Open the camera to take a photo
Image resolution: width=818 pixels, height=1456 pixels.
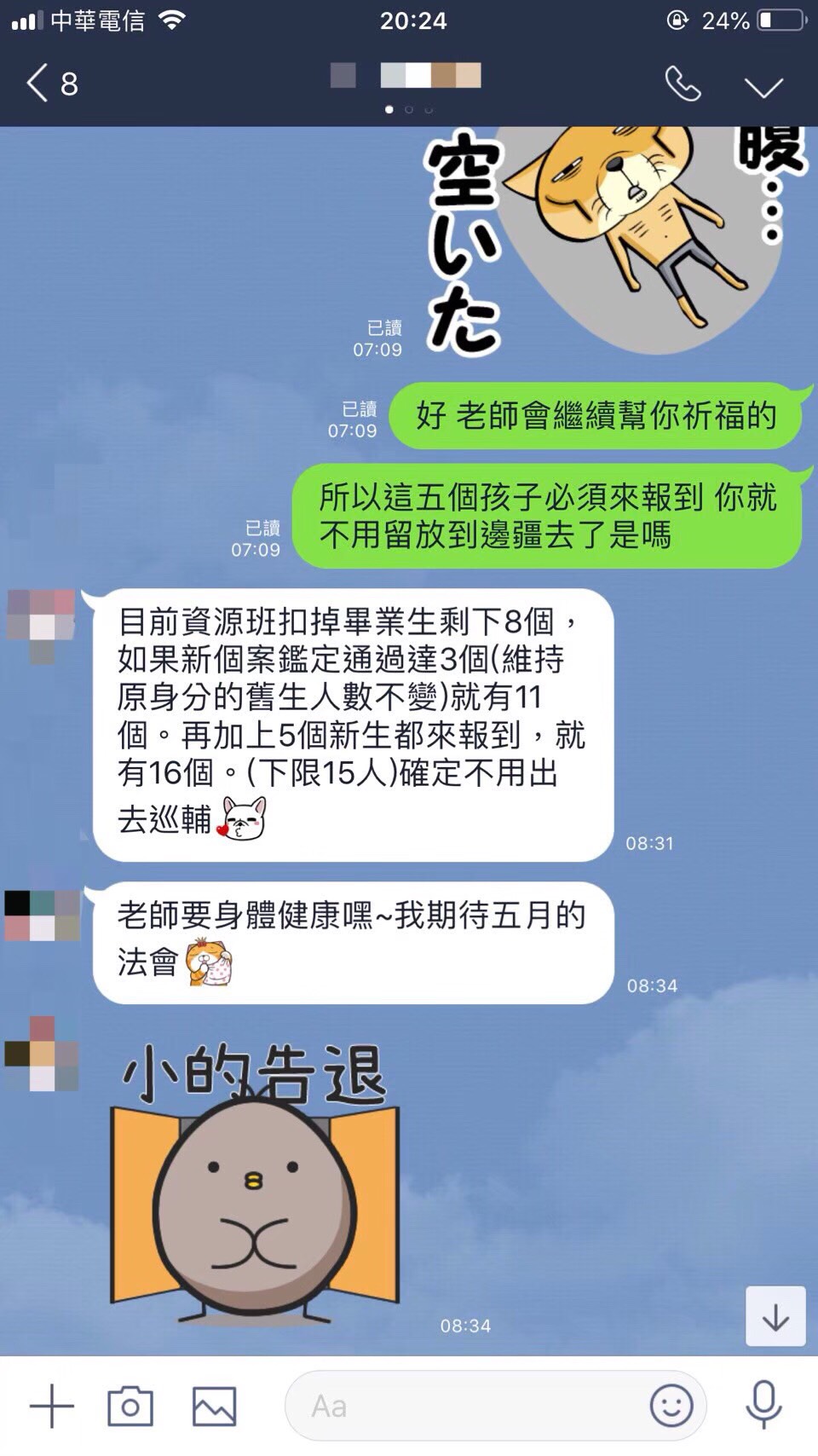(x=130, y=1406)
